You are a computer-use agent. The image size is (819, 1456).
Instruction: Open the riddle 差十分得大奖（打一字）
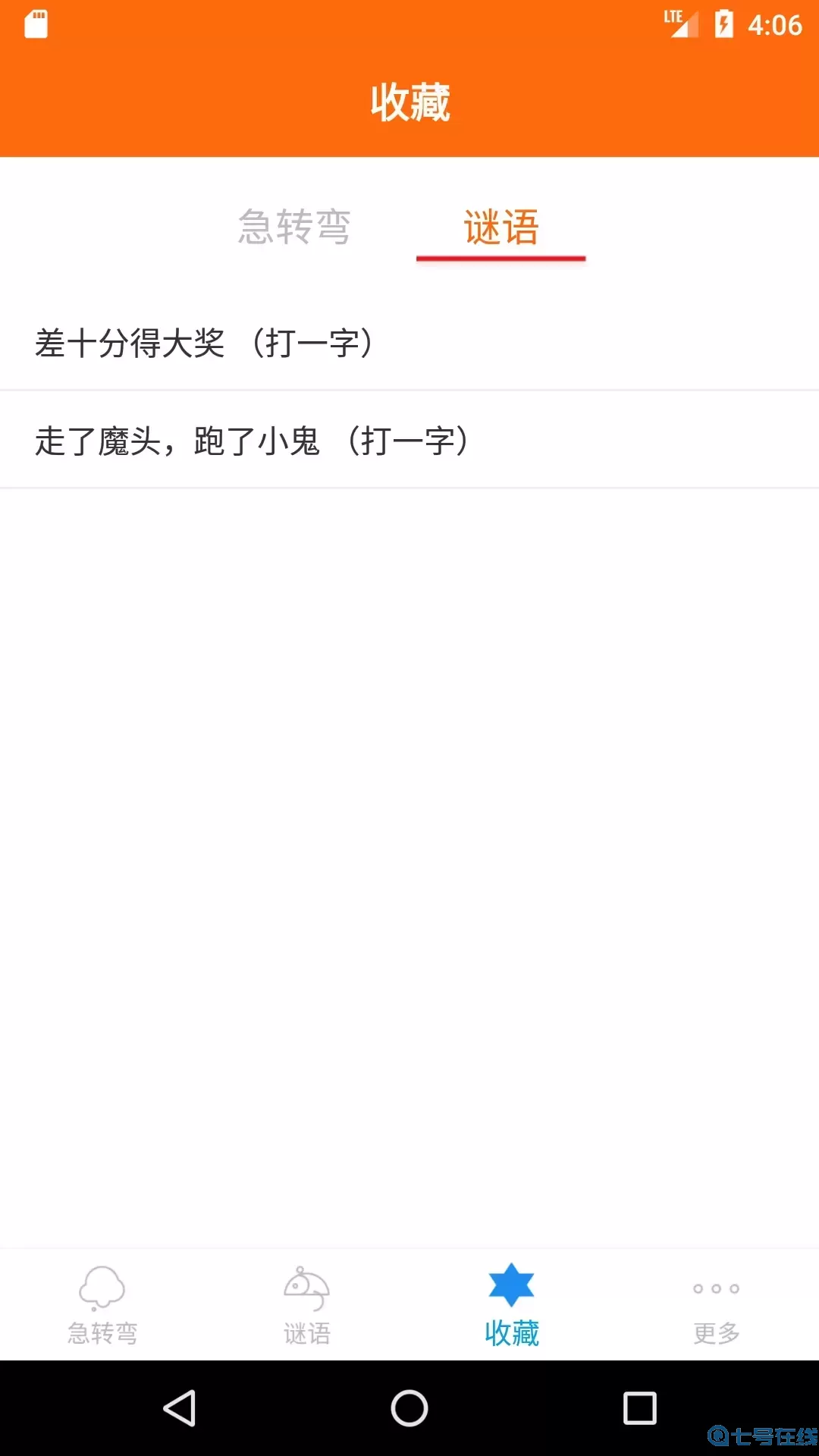coord(205,342)
